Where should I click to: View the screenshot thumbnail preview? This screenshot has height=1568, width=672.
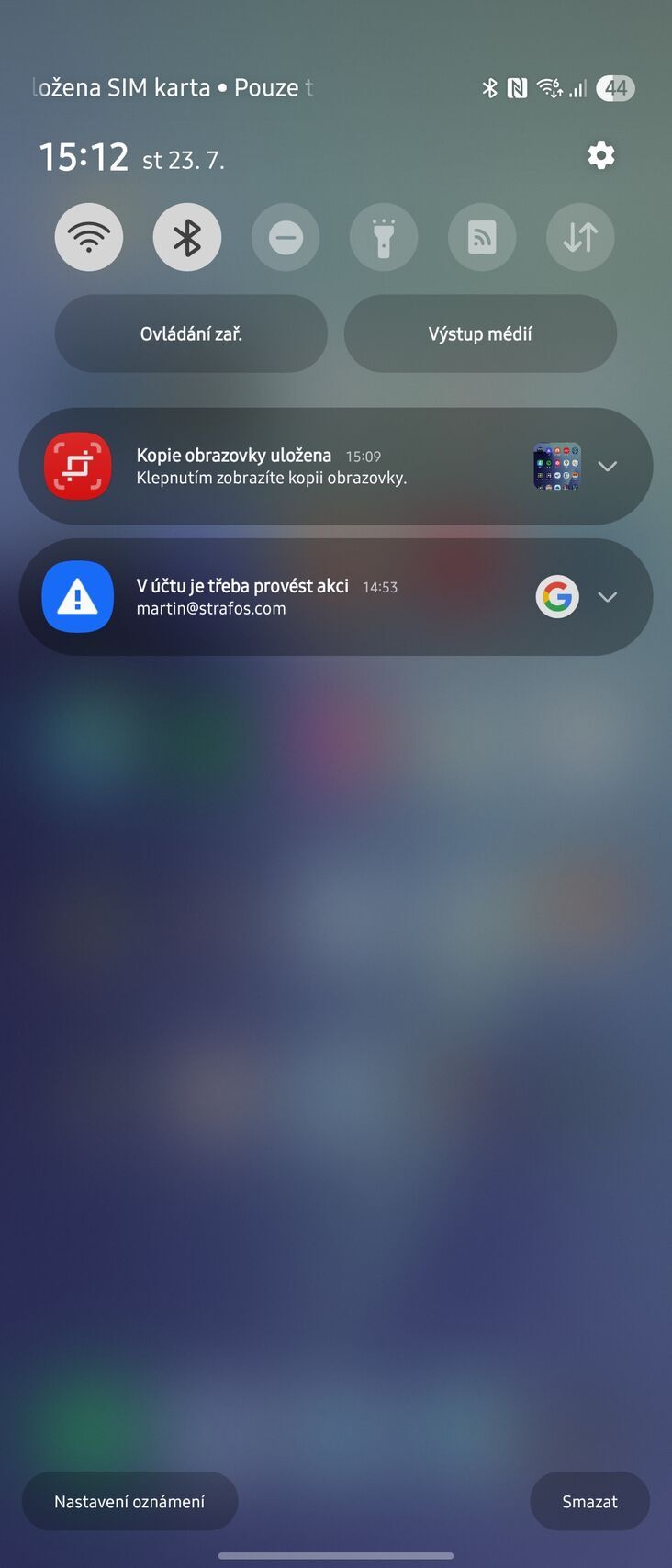(557, 466)
